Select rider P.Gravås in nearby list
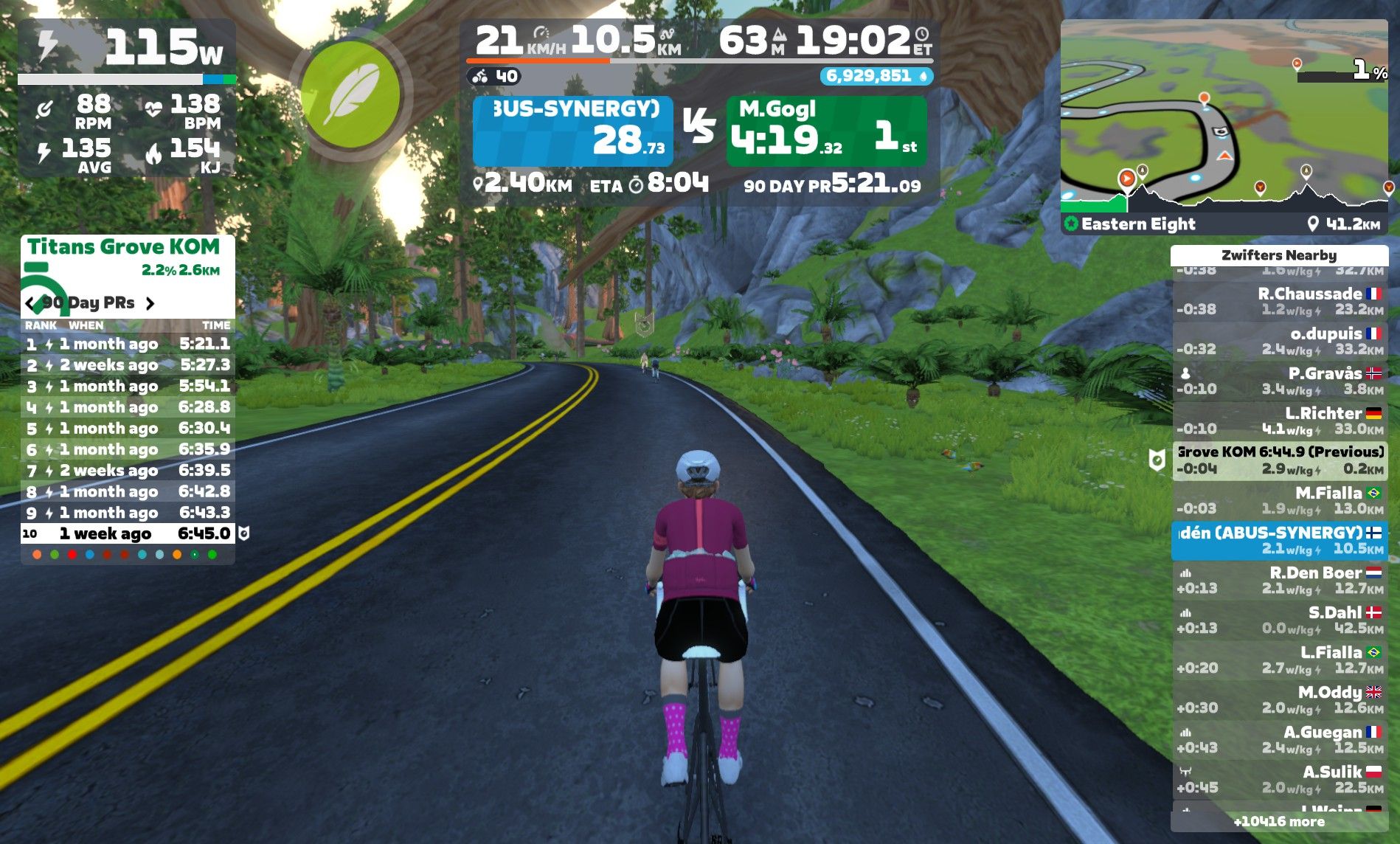 coord(1280,381)
